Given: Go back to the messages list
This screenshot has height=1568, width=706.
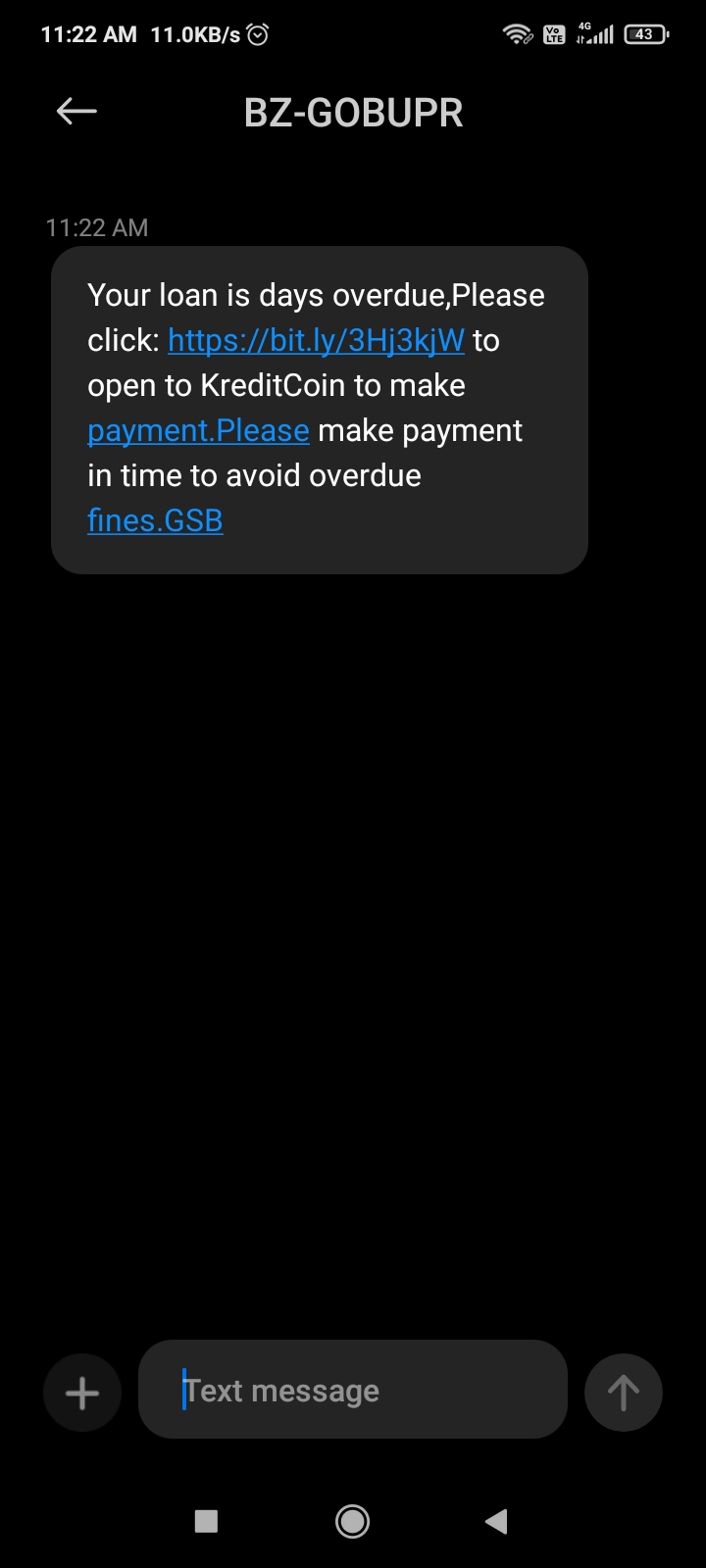Looking at the screenshot, I should pos(76,112).
